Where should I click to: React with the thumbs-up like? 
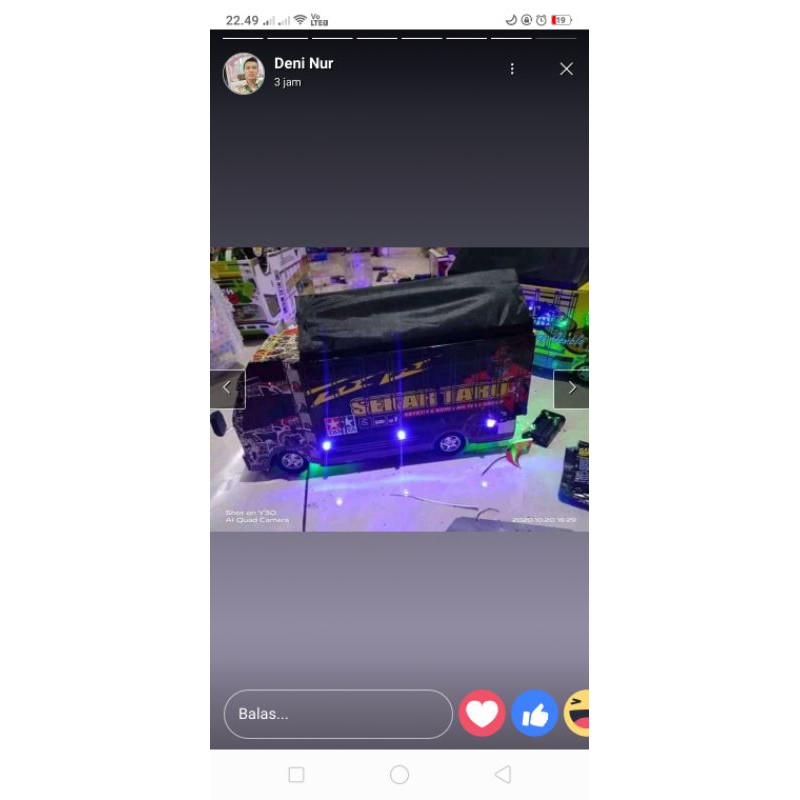pyautogui.click(x=534, y=714)
